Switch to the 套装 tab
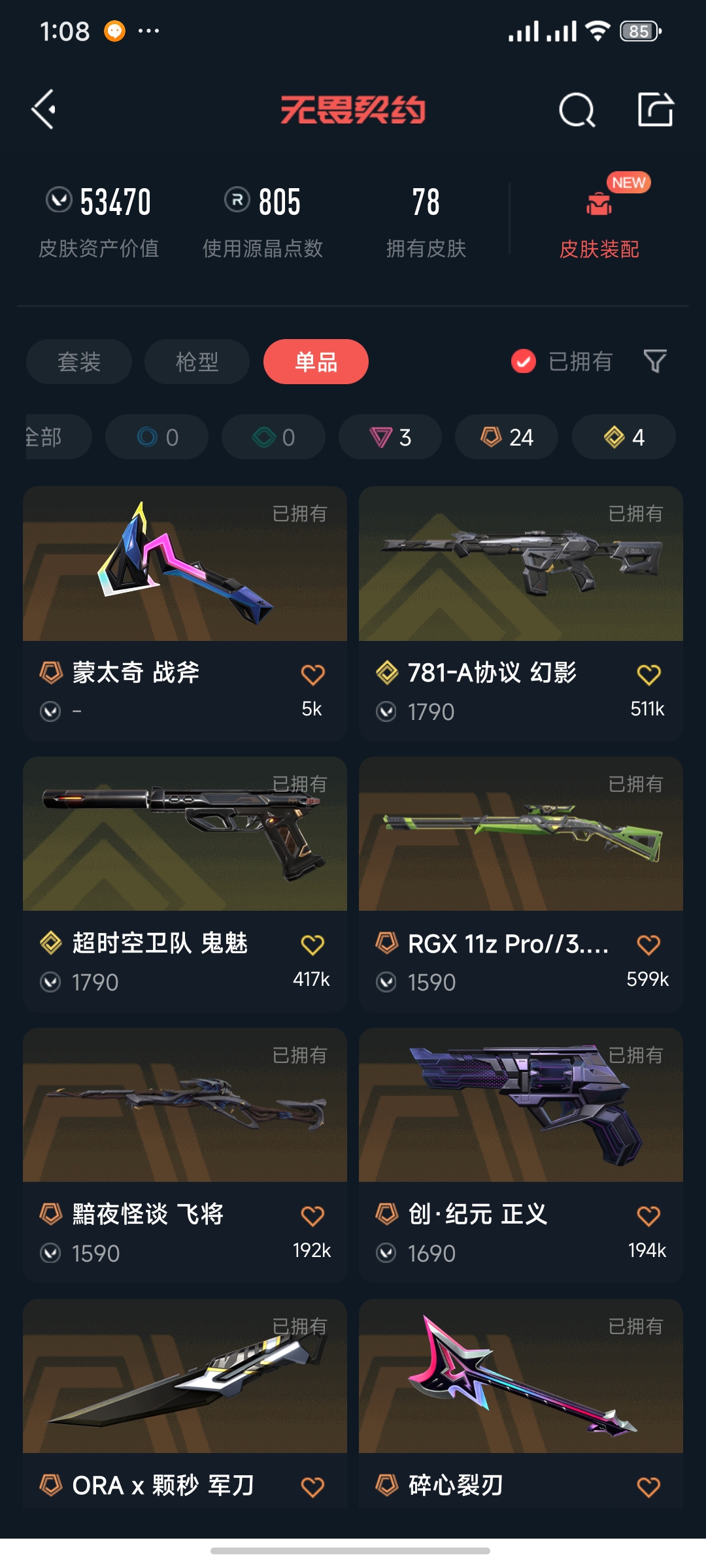706x1568 pixels. (79, 361)
